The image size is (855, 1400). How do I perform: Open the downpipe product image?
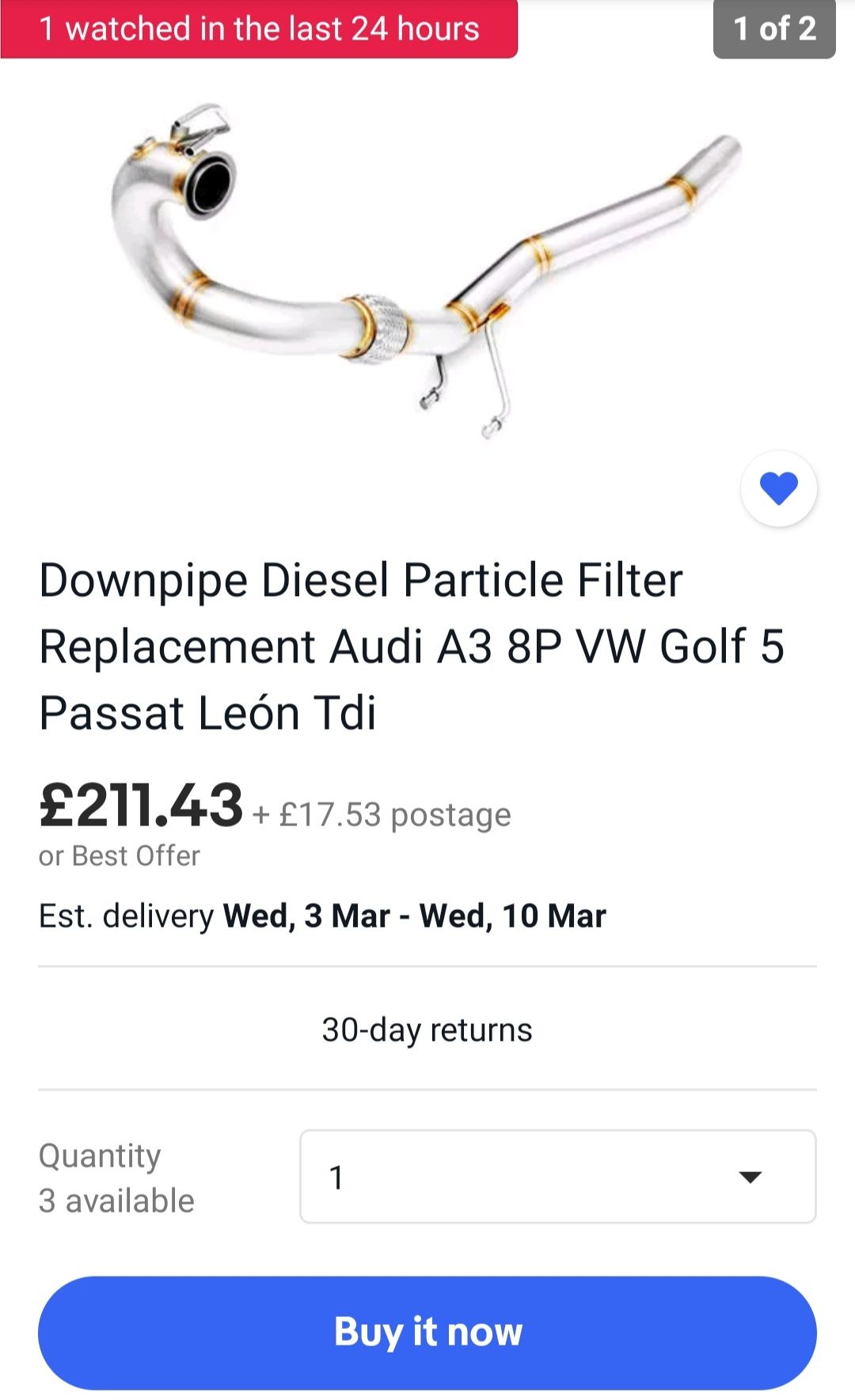point(426,269)
